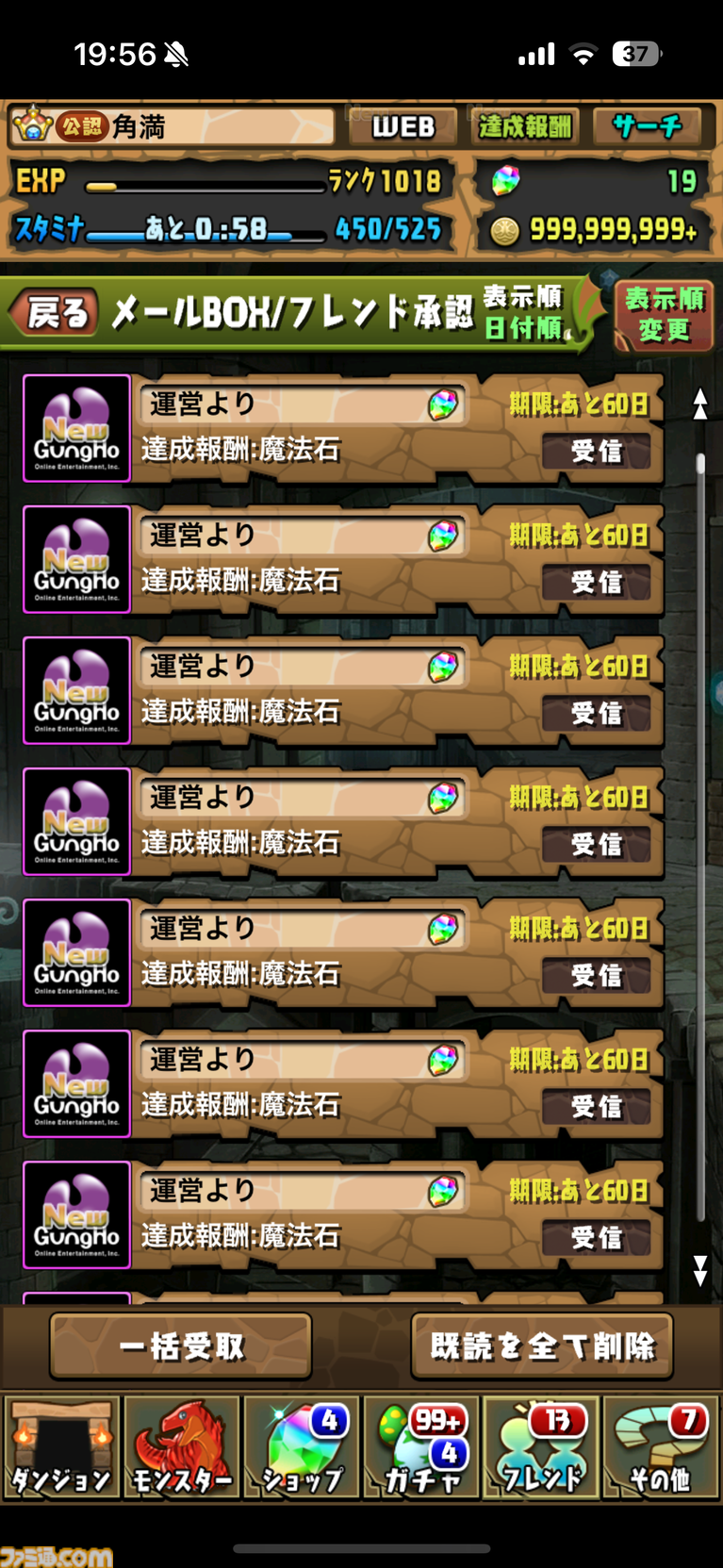
Task: Go back with the 戻る button
Action: pos(55,313)
